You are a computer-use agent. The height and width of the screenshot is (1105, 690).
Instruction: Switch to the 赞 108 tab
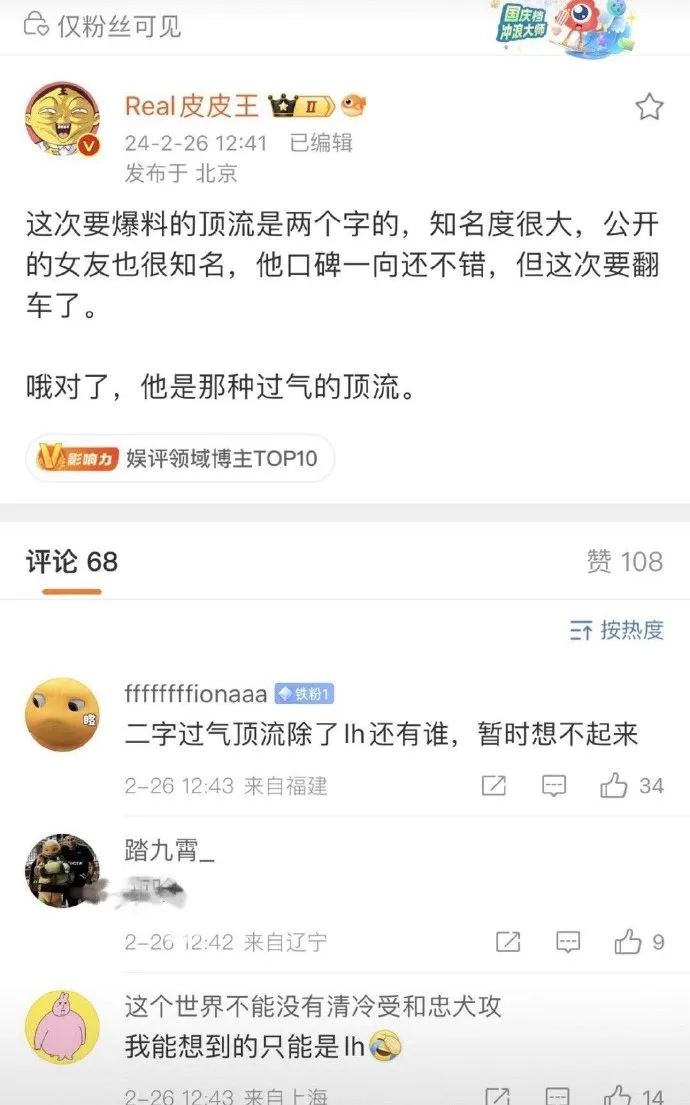[625, 562]
